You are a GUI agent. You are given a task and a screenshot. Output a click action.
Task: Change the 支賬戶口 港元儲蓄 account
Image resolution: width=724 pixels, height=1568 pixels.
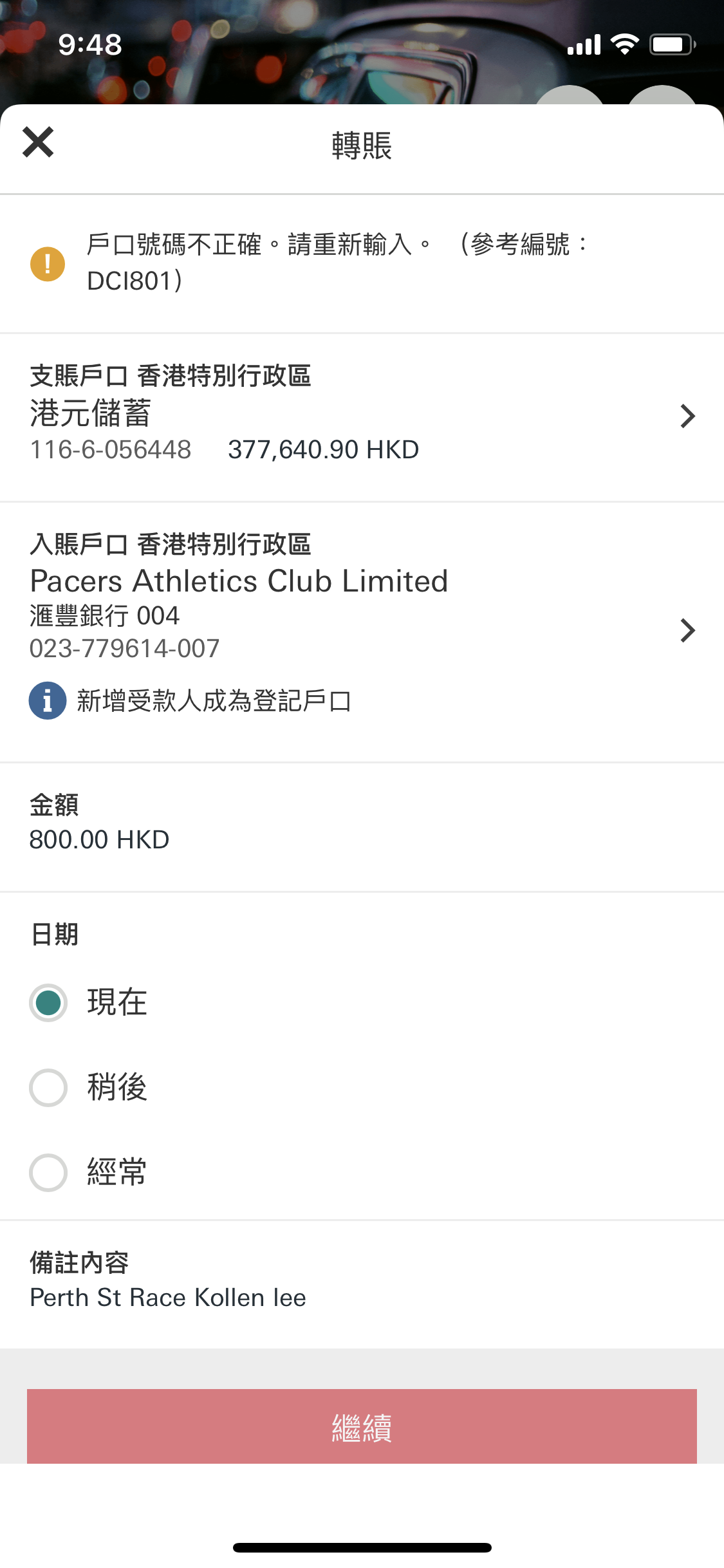tap(360, 416)
